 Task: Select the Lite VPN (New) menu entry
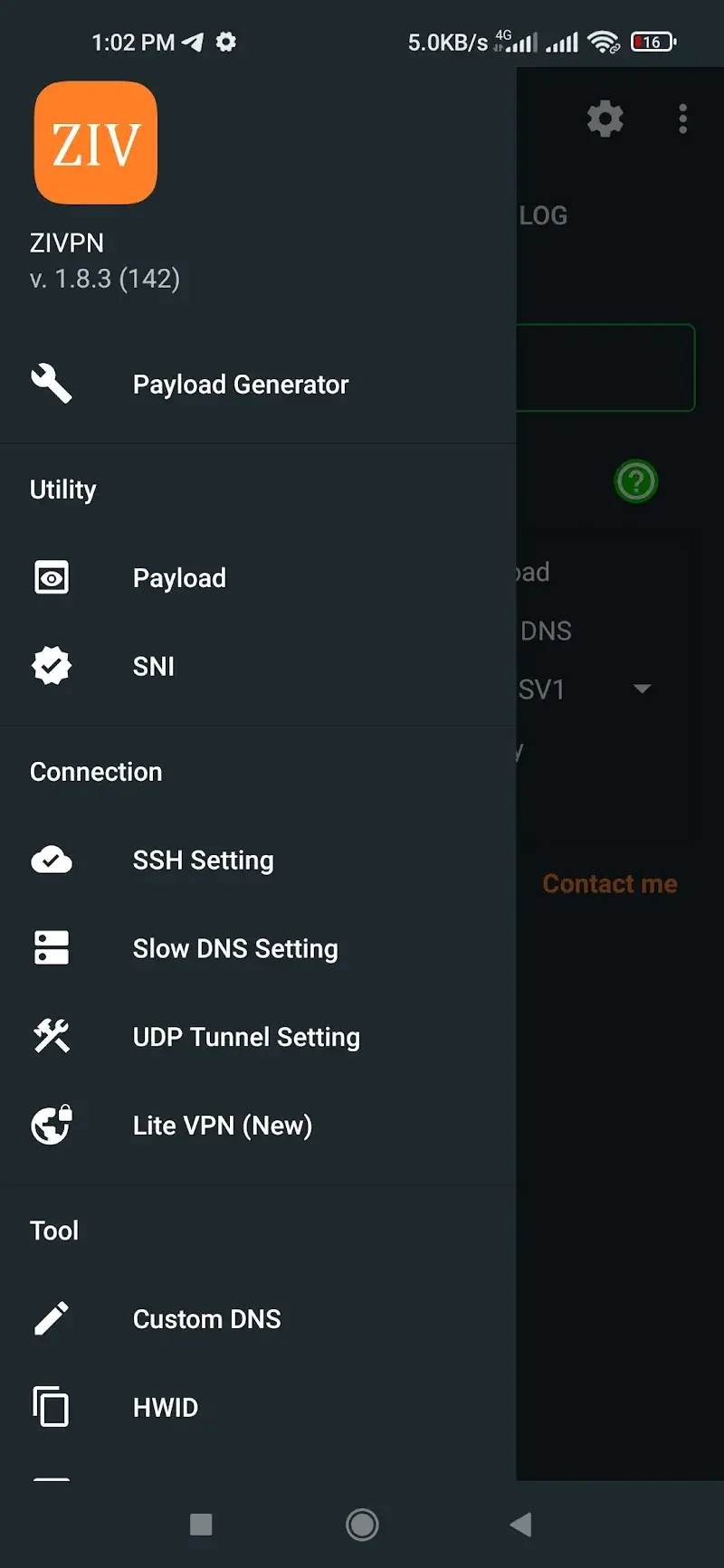pyautogui.click(x=223, y=1125)
